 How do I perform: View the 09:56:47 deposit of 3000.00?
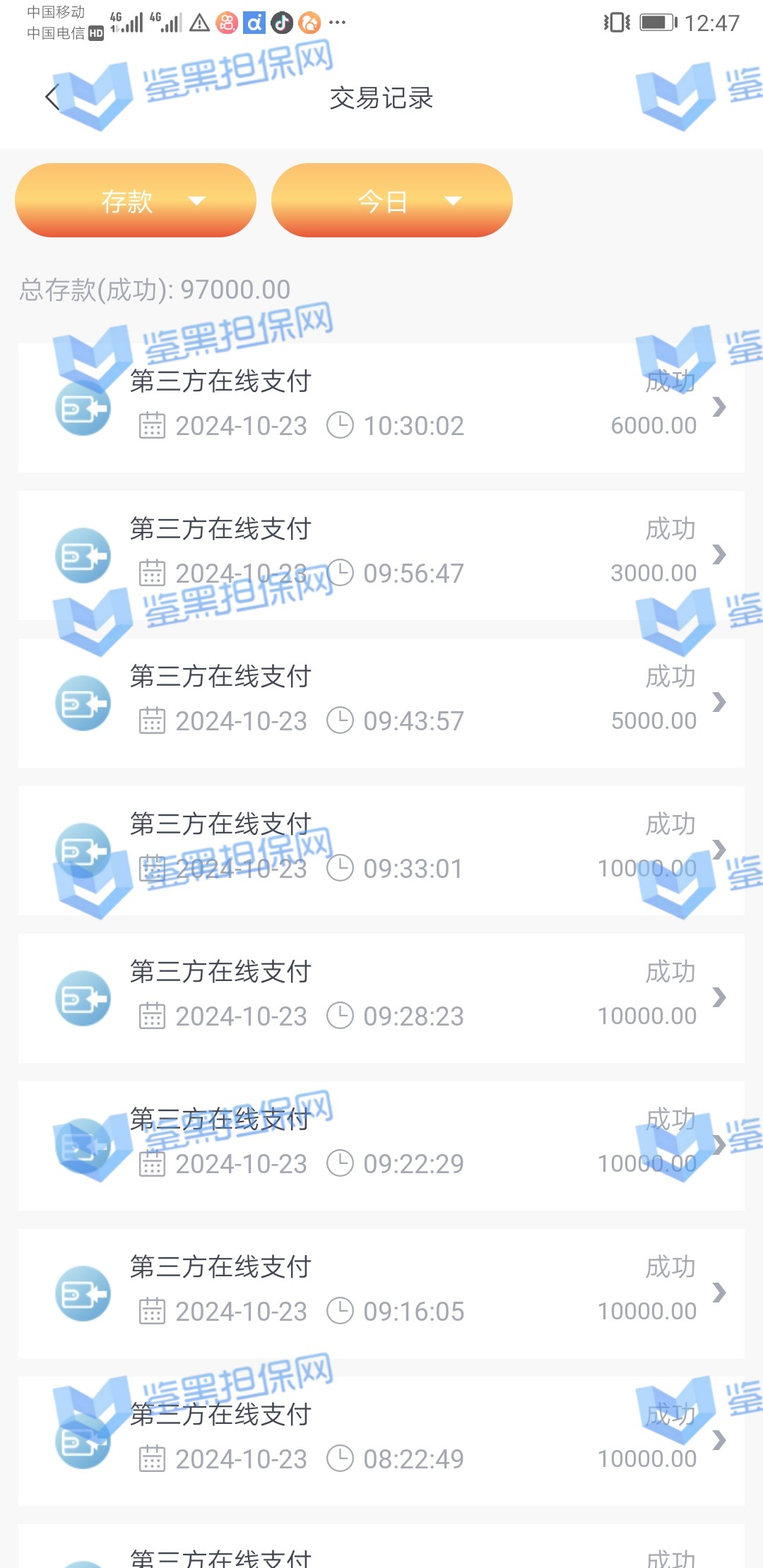point(381,555)
